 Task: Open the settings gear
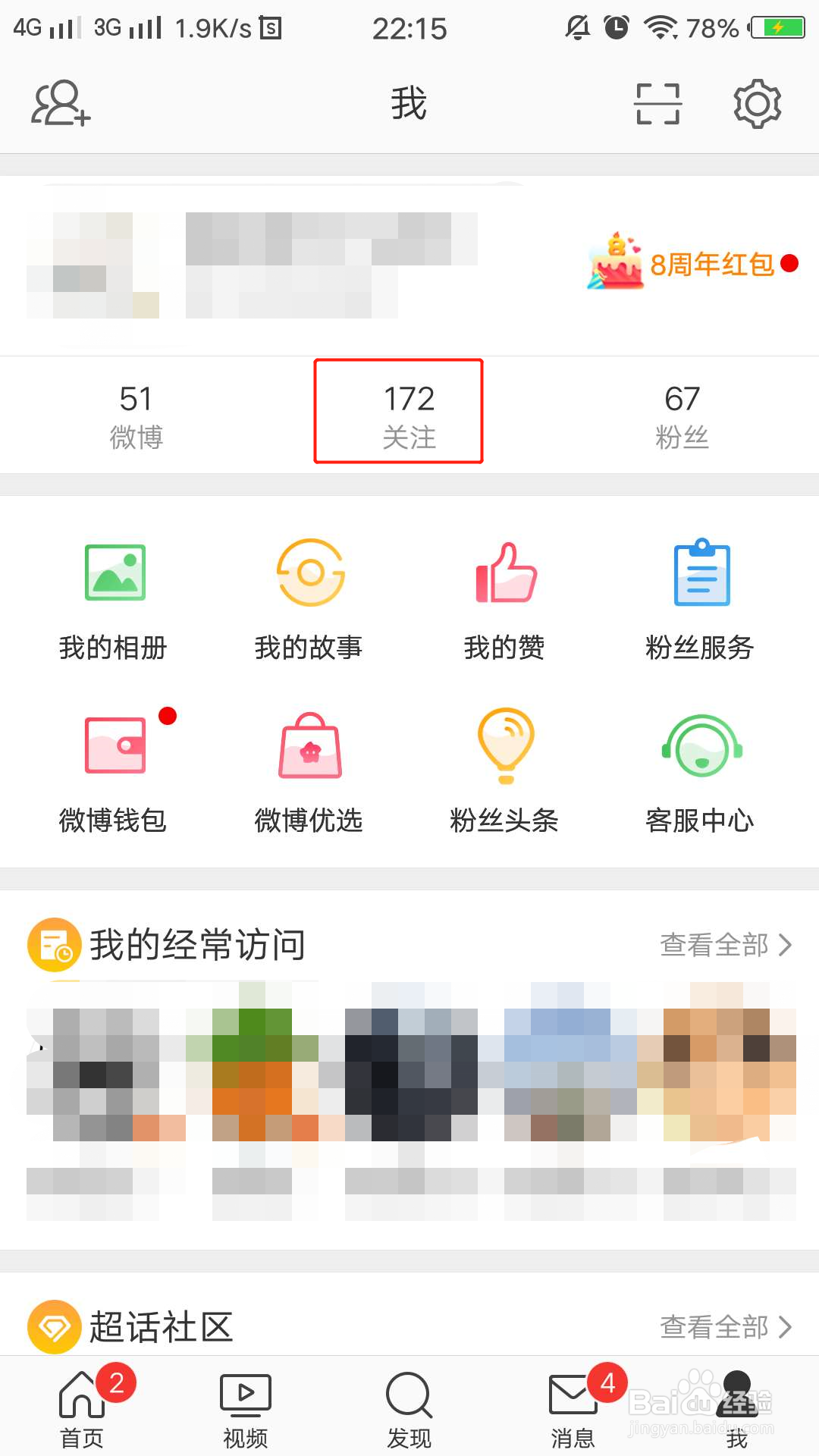(758, 104)
